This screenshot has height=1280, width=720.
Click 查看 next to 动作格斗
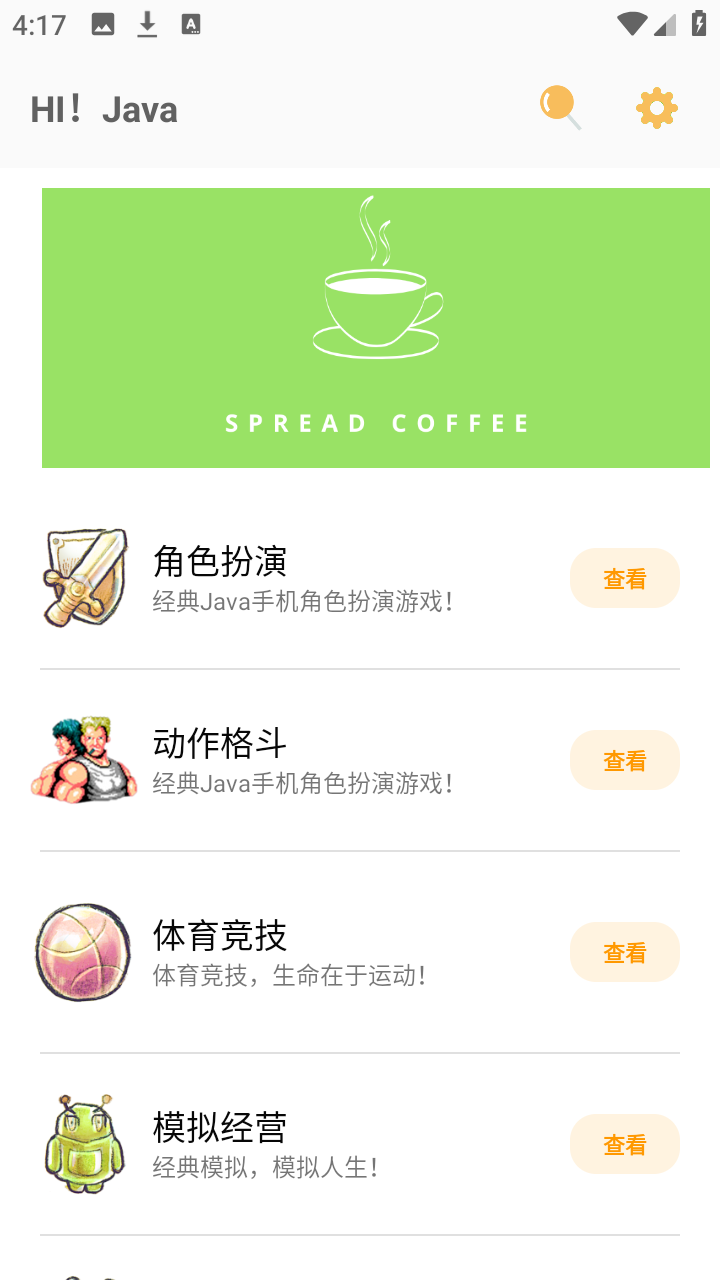point(624,760)
